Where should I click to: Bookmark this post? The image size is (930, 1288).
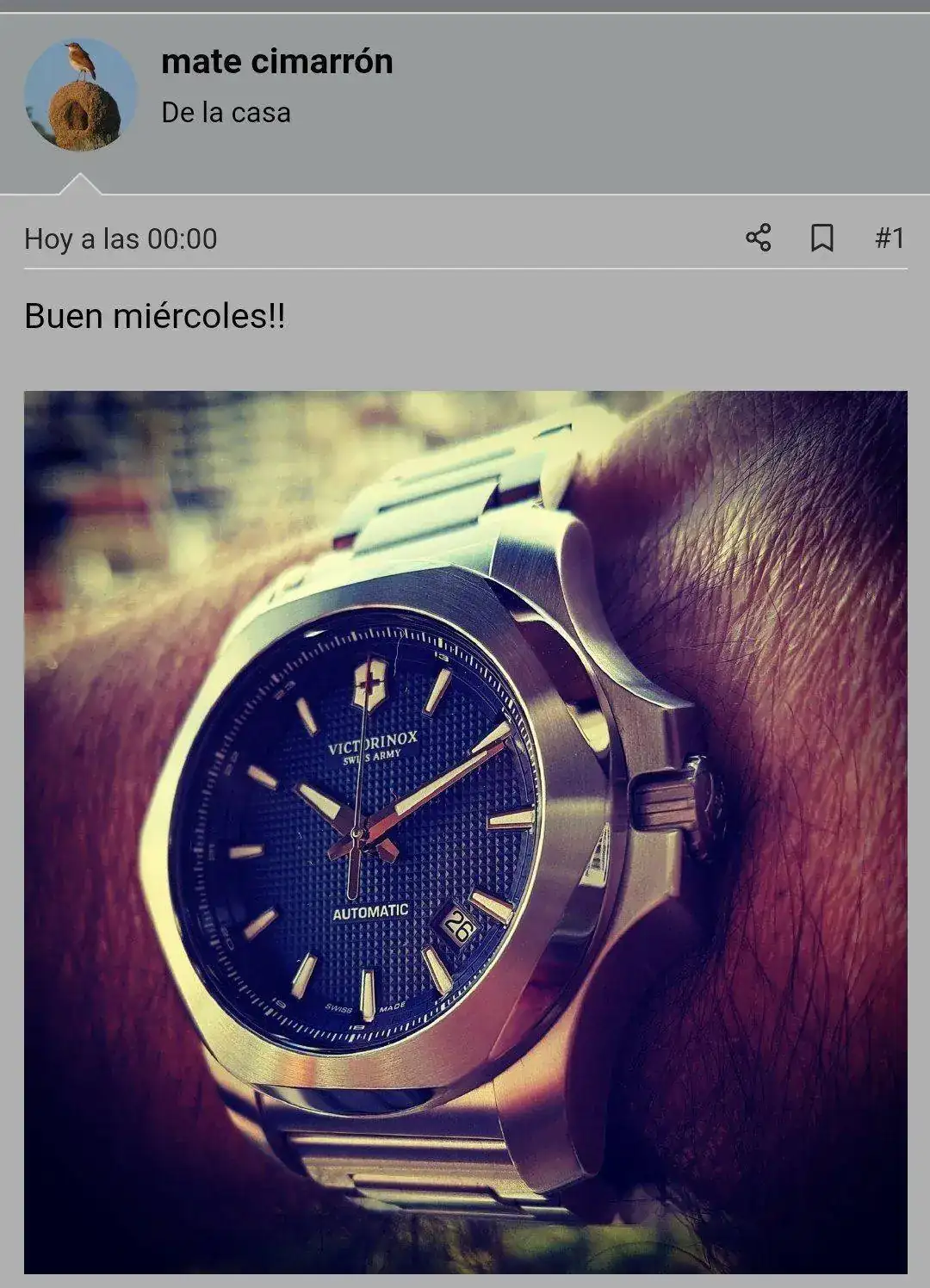(822, 238)
